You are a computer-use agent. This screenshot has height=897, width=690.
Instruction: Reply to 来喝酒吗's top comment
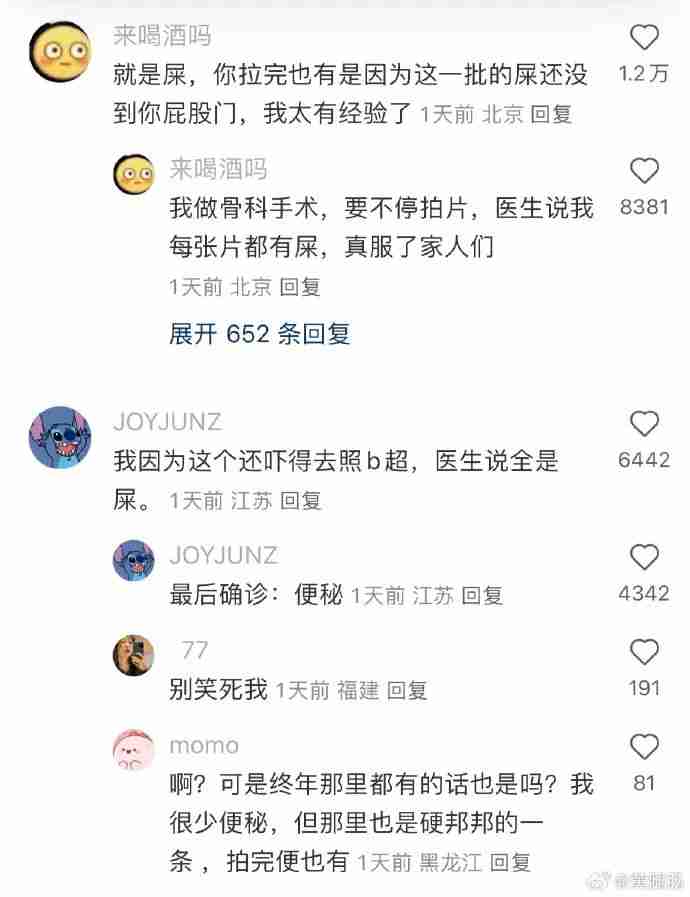pyautogui.click(x=551, y=114)
